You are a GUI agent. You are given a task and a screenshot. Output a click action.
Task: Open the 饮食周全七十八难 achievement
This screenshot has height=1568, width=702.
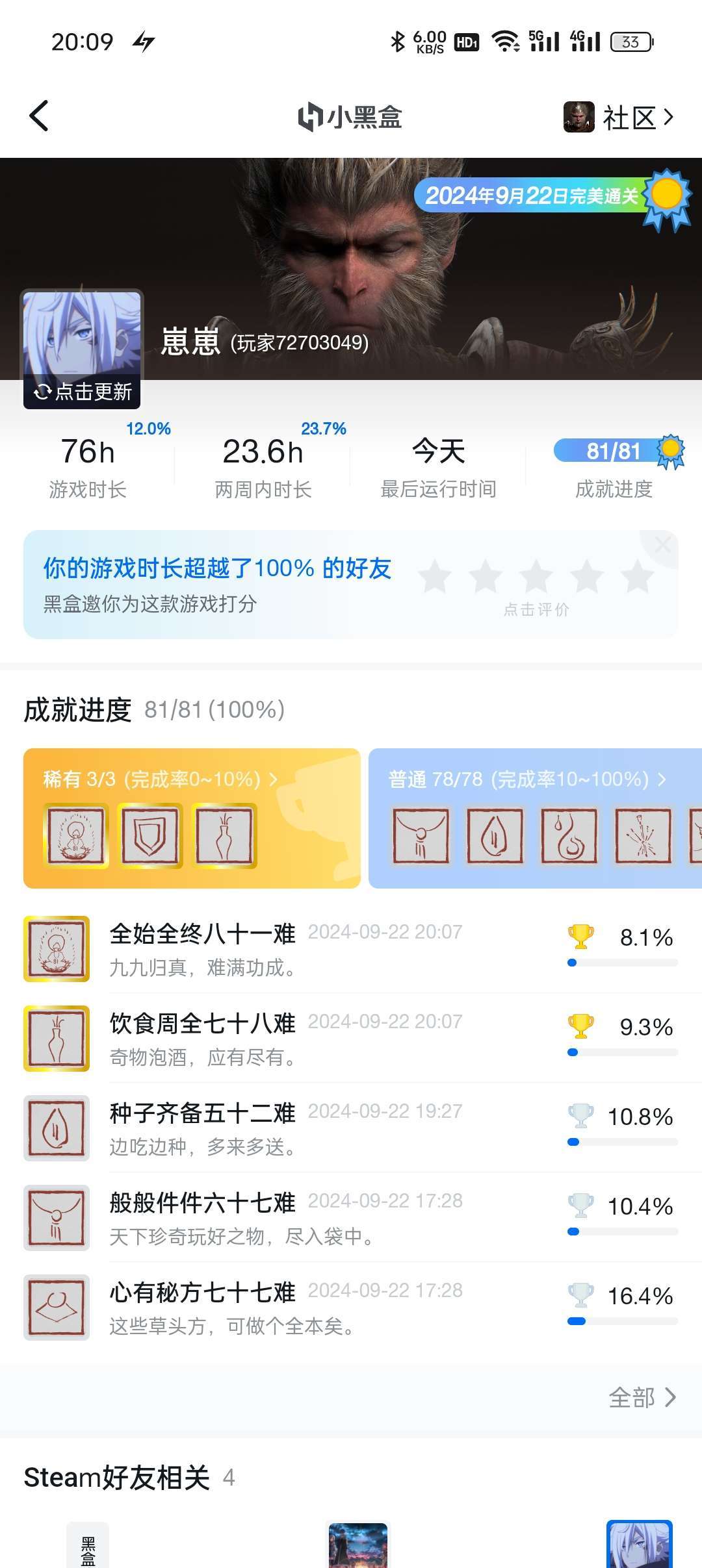click(x=351, y=1038)
